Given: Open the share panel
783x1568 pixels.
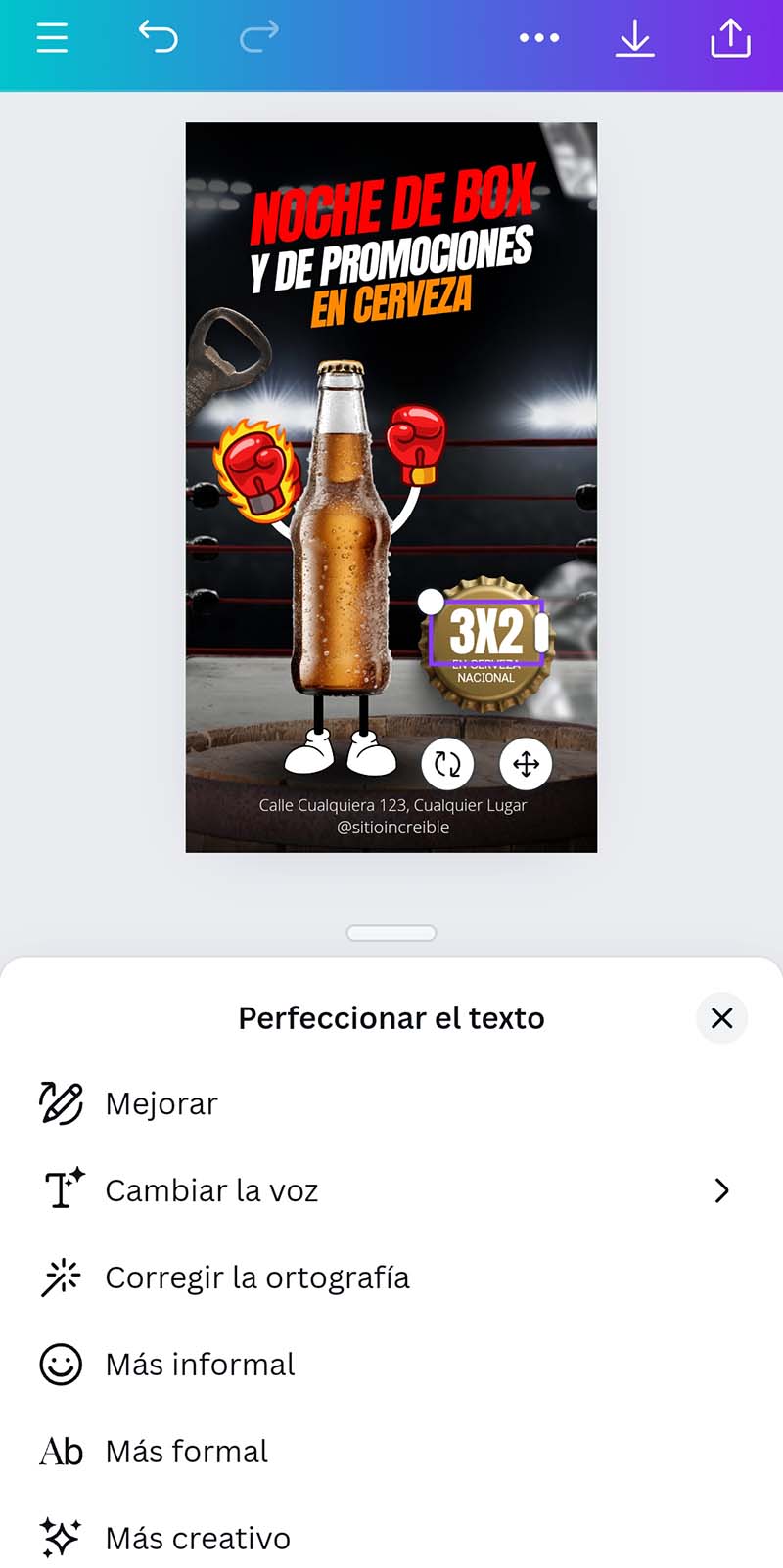Looking at the screenshot, I should [730, 38].
